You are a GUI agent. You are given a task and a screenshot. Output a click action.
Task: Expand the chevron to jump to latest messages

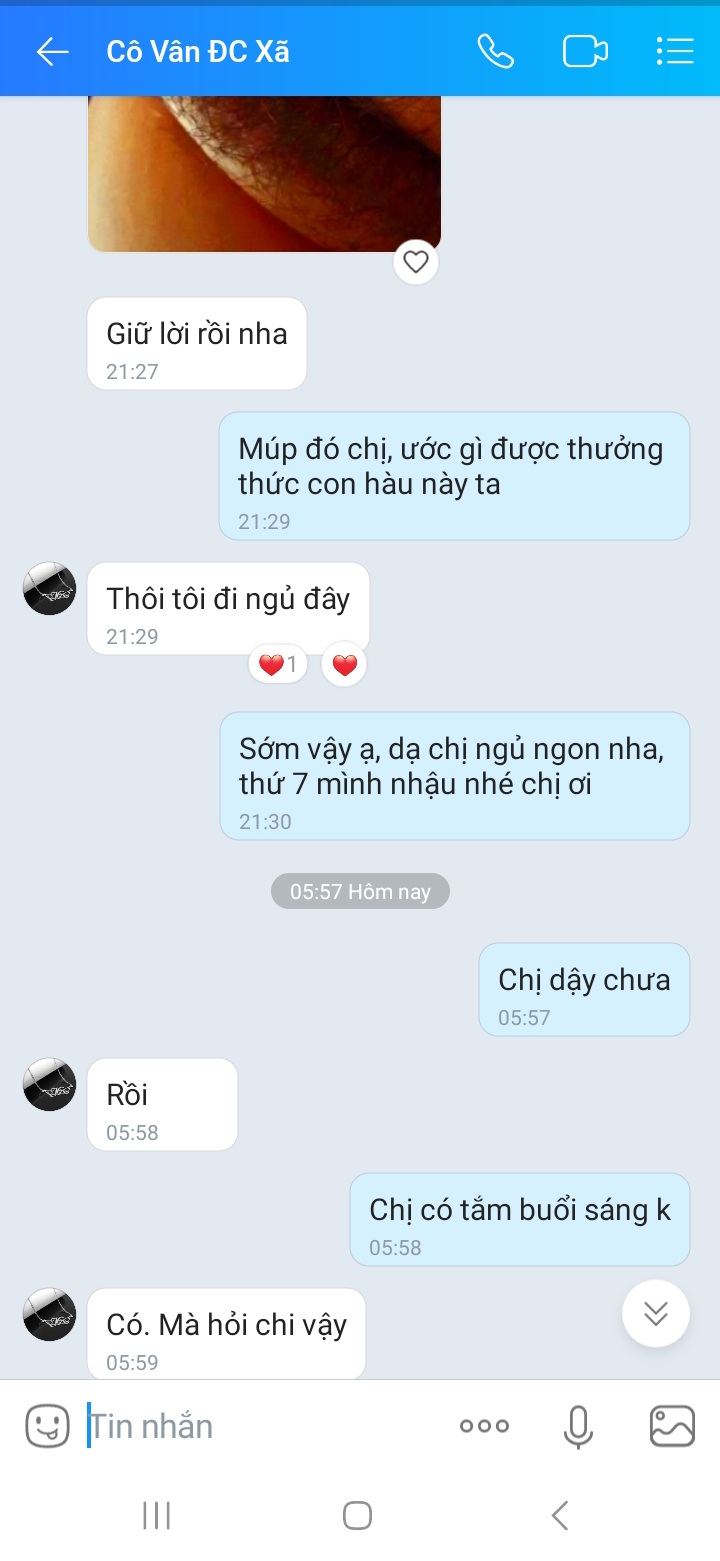656,1315
